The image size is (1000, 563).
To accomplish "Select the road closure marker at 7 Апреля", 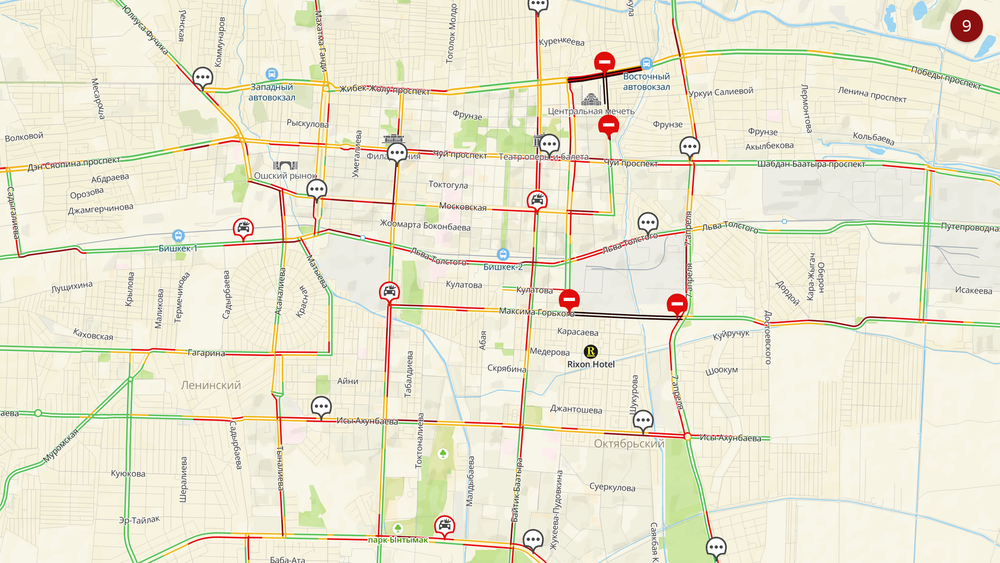I will [x=677, y=302].
